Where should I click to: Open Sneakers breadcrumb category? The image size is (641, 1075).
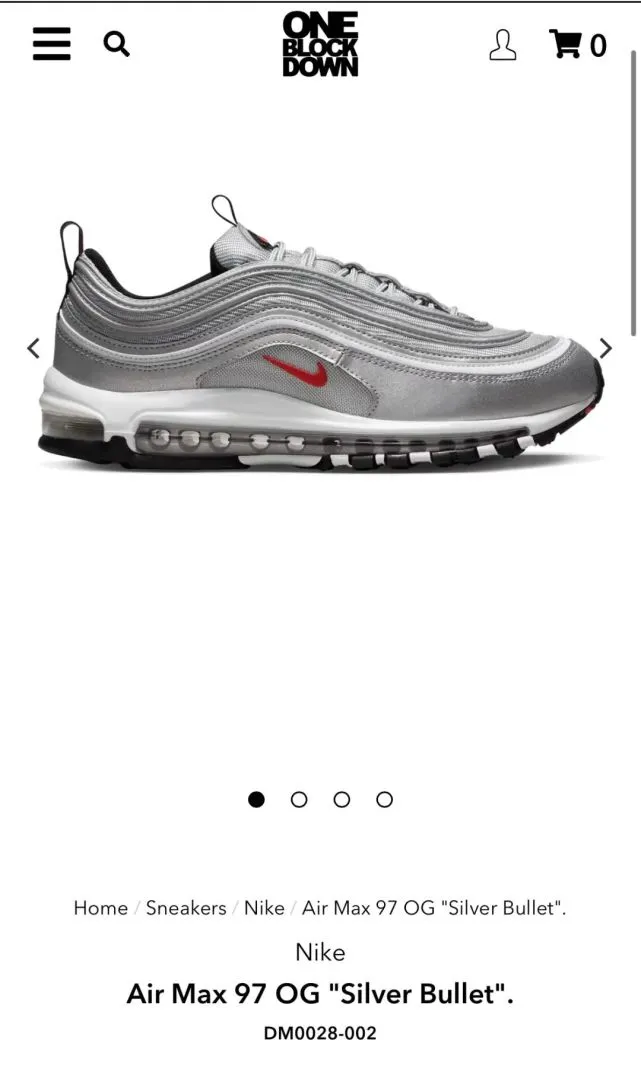coord(186,908)
